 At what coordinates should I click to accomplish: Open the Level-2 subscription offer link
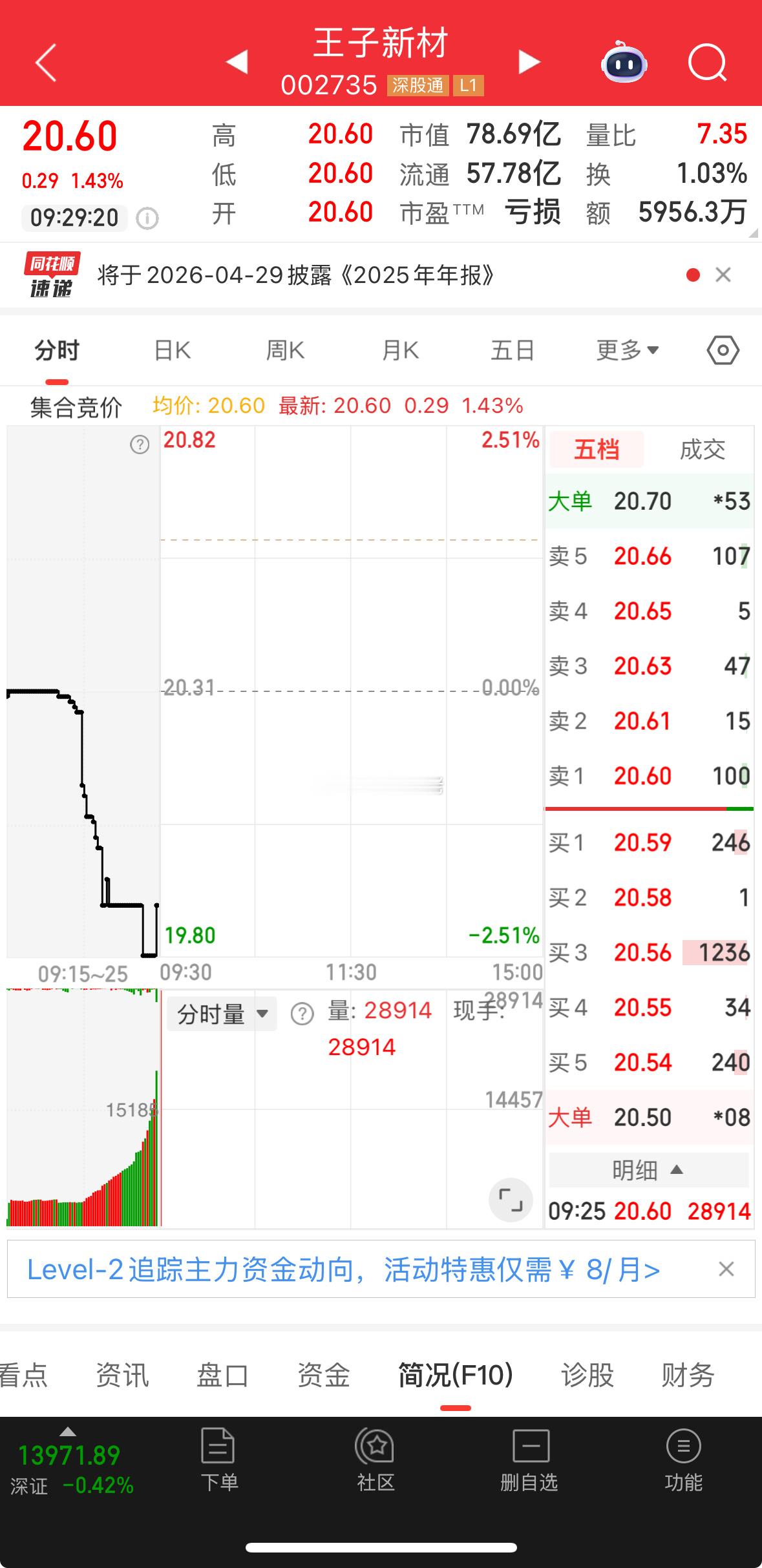tap(343, 1269)
